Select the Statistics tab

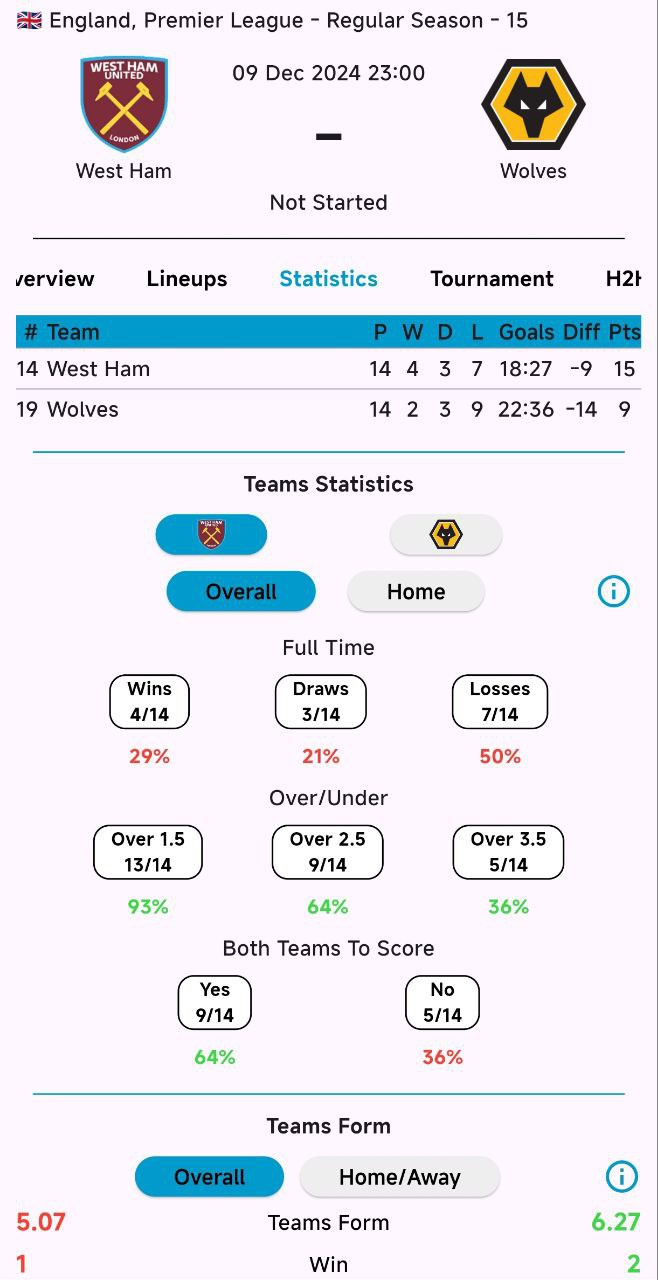(329, 279)
